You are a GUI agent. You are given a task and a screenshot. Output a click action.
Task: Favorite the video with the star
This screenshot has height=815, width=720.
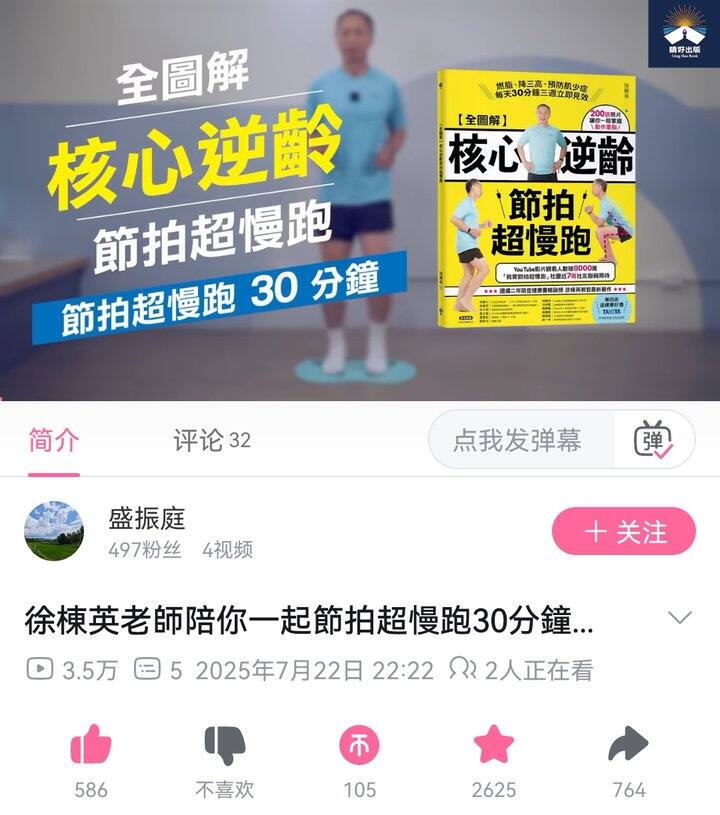point(494,744)
